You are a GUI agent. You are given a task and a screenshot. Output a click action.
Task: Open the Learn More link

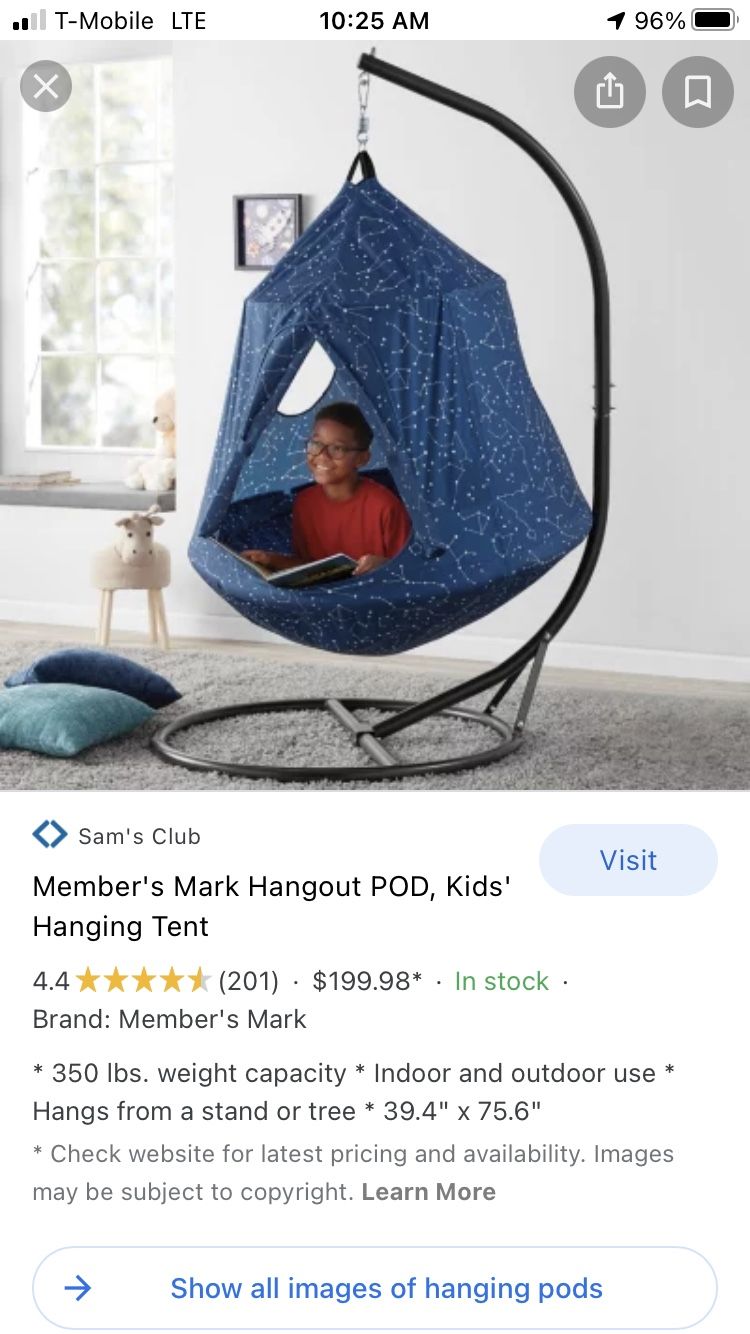[x=428, y=1192]
